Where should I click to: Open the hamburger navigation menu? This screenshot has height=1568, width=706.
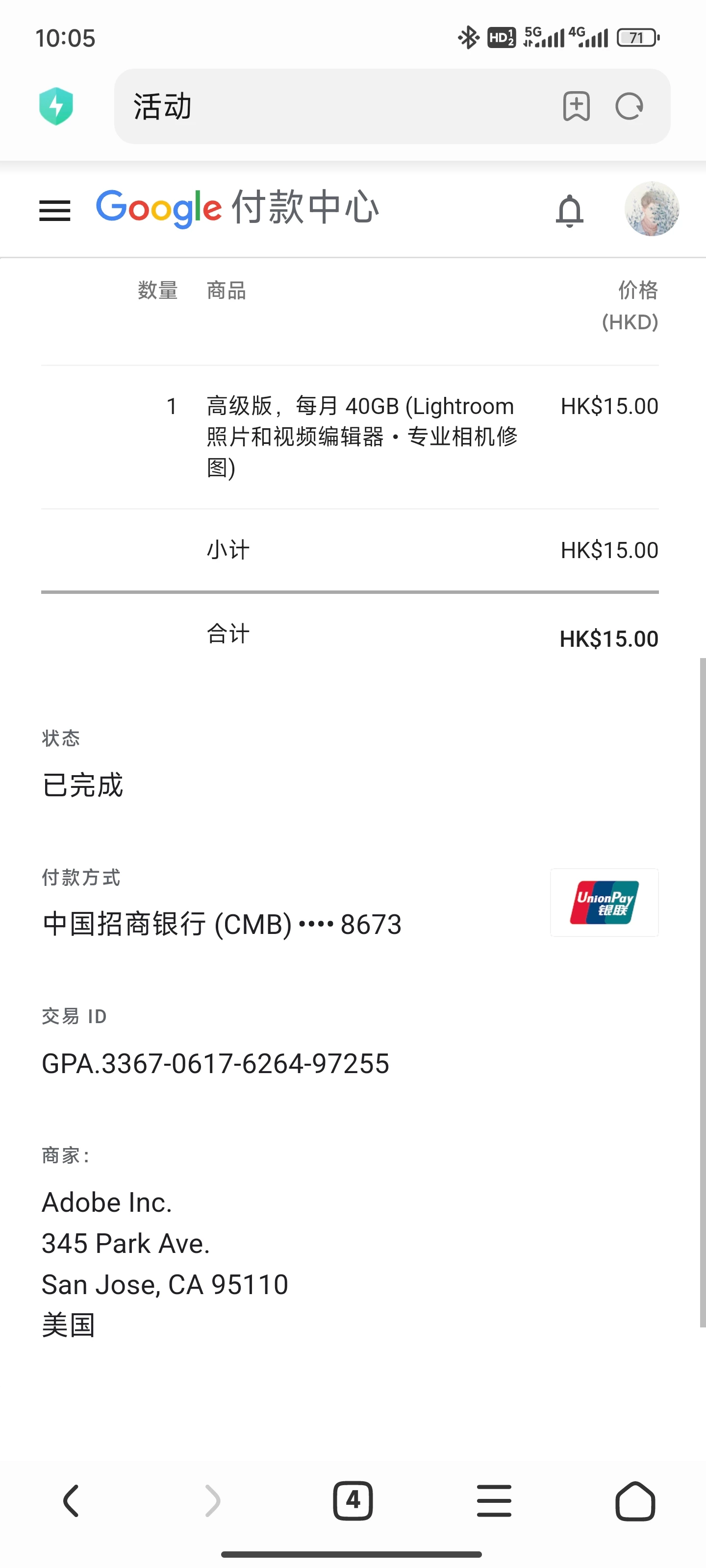pos(55,211)
